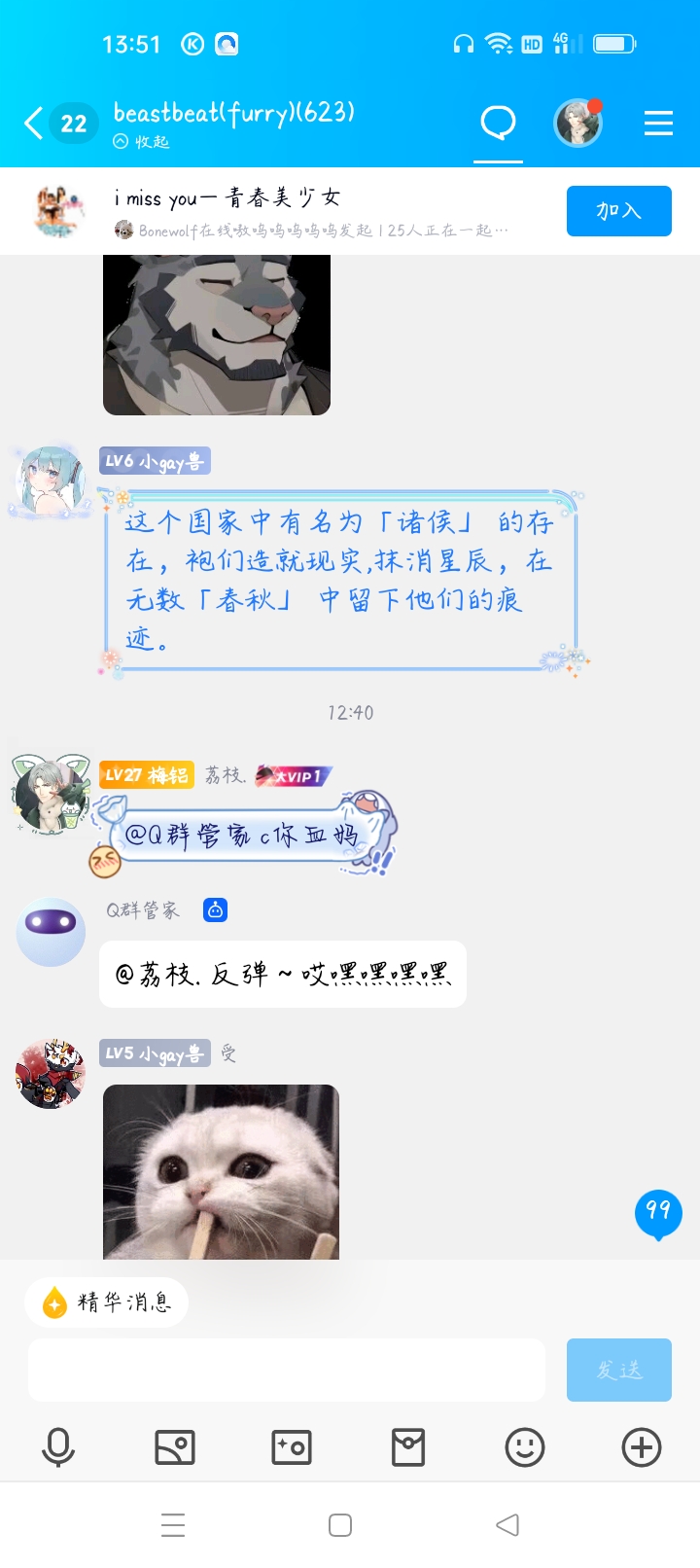View the tiger character image message
Image resolution: width=700 pixels, height=1568 pixels.
(x=217, y=334)
